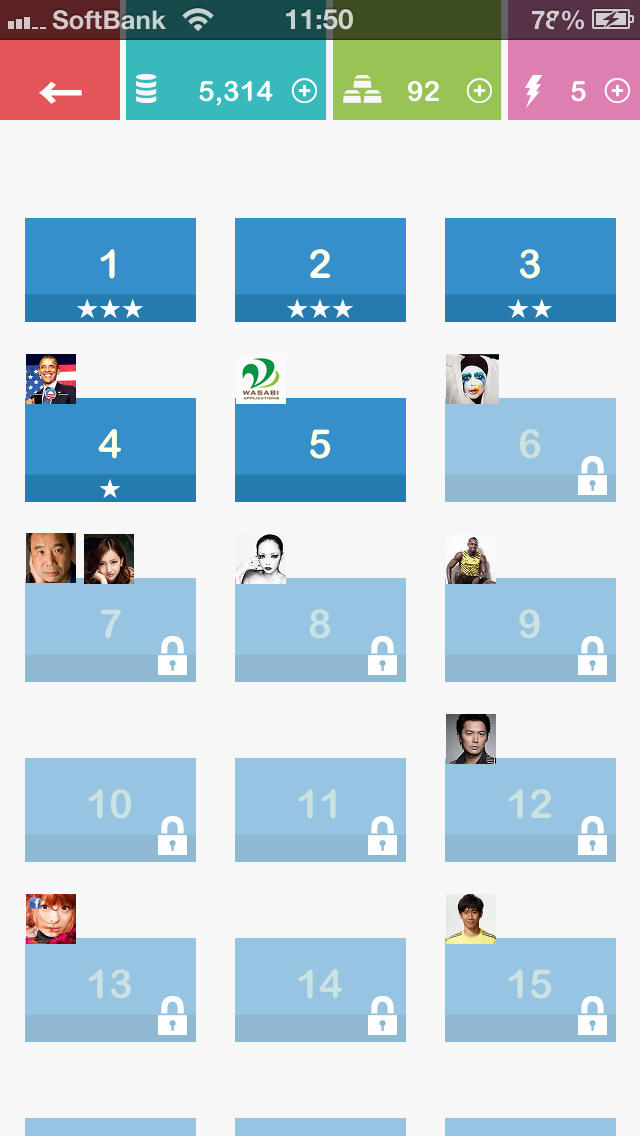Play level 5
640x1136 pixels.
pos(320,449)
